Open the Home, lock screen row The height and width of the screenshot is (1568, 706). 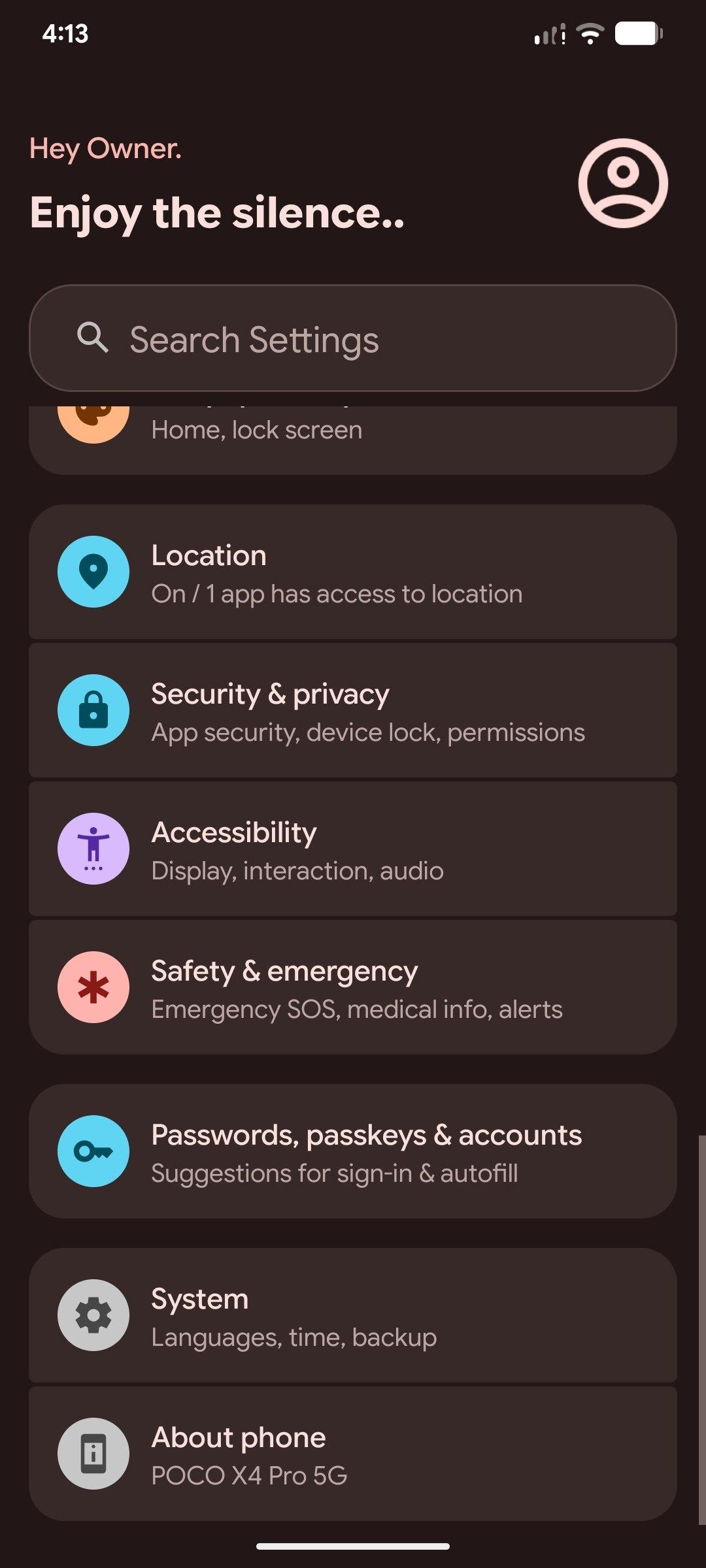tap(353, 435)
